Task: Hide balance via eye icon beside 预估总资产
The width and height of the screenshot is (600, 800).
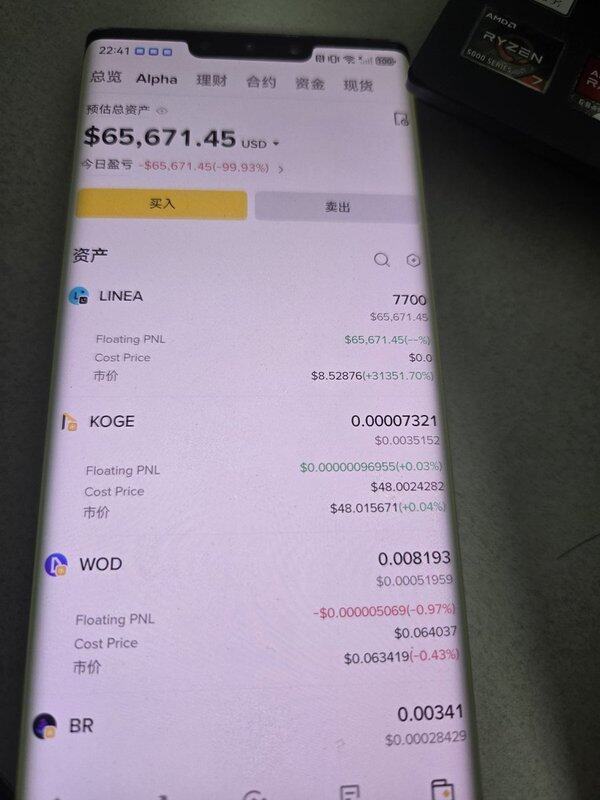Action: (162, 110)
